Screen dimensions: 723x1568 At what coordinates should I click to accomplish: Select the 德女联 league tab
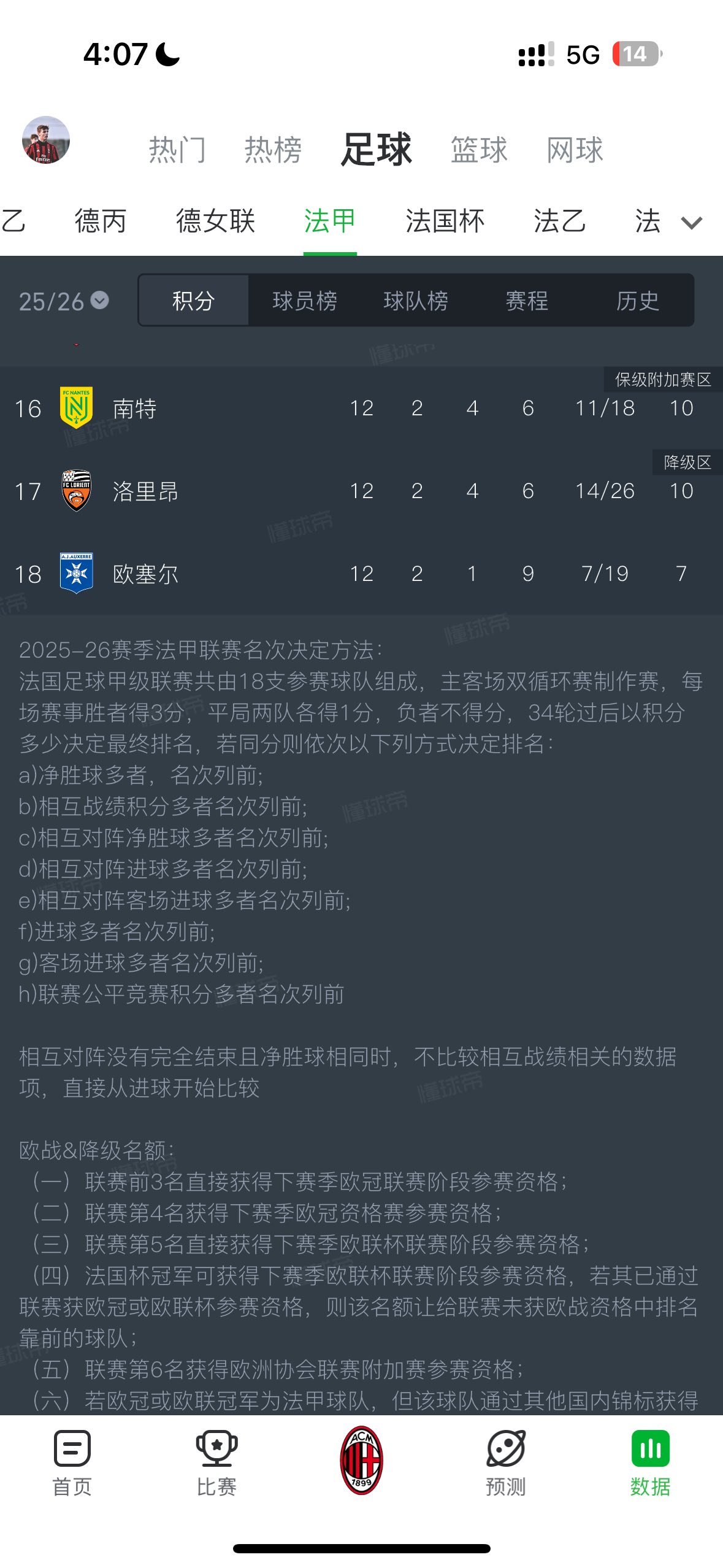pos(215,221)
